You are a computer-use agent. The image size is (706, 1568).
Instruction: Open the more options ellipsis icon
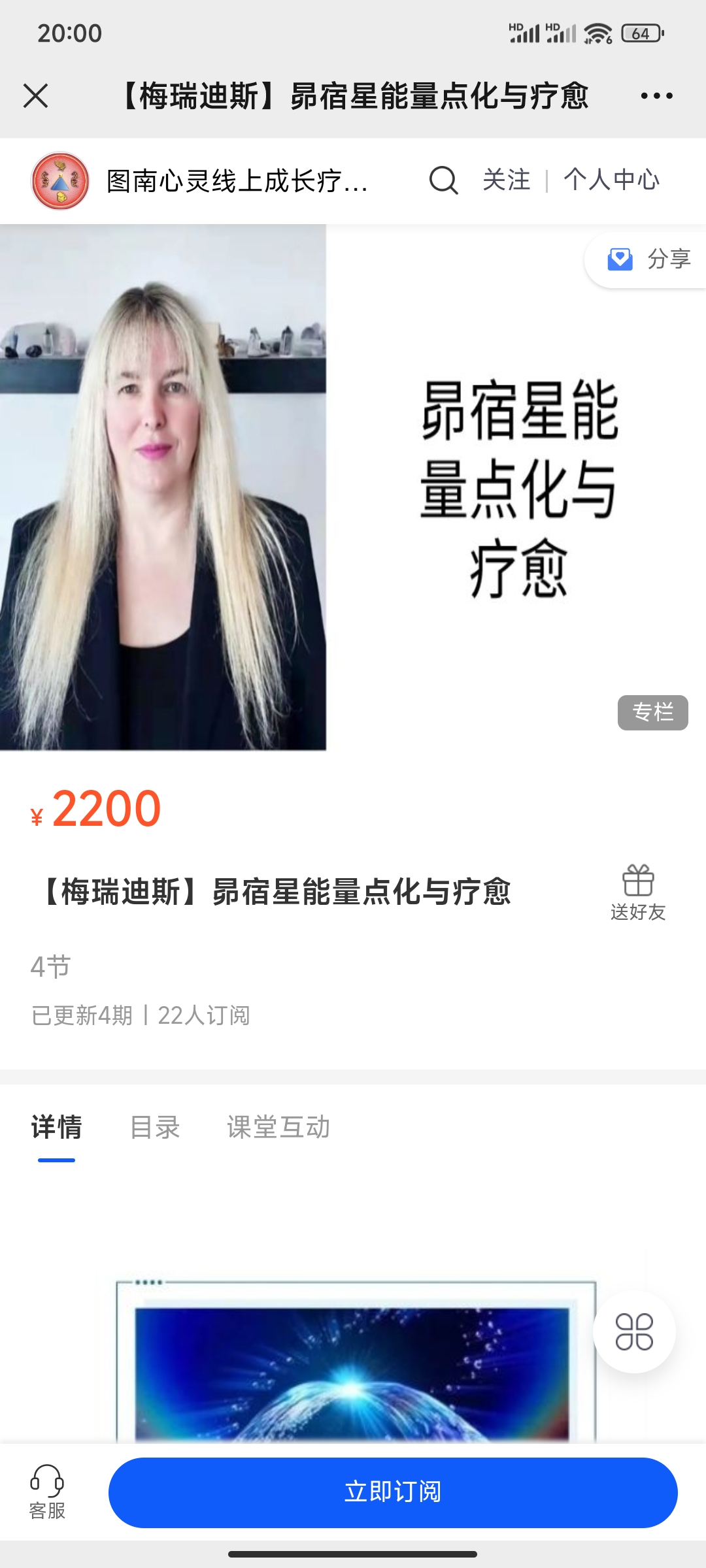[x=656, y=95]
